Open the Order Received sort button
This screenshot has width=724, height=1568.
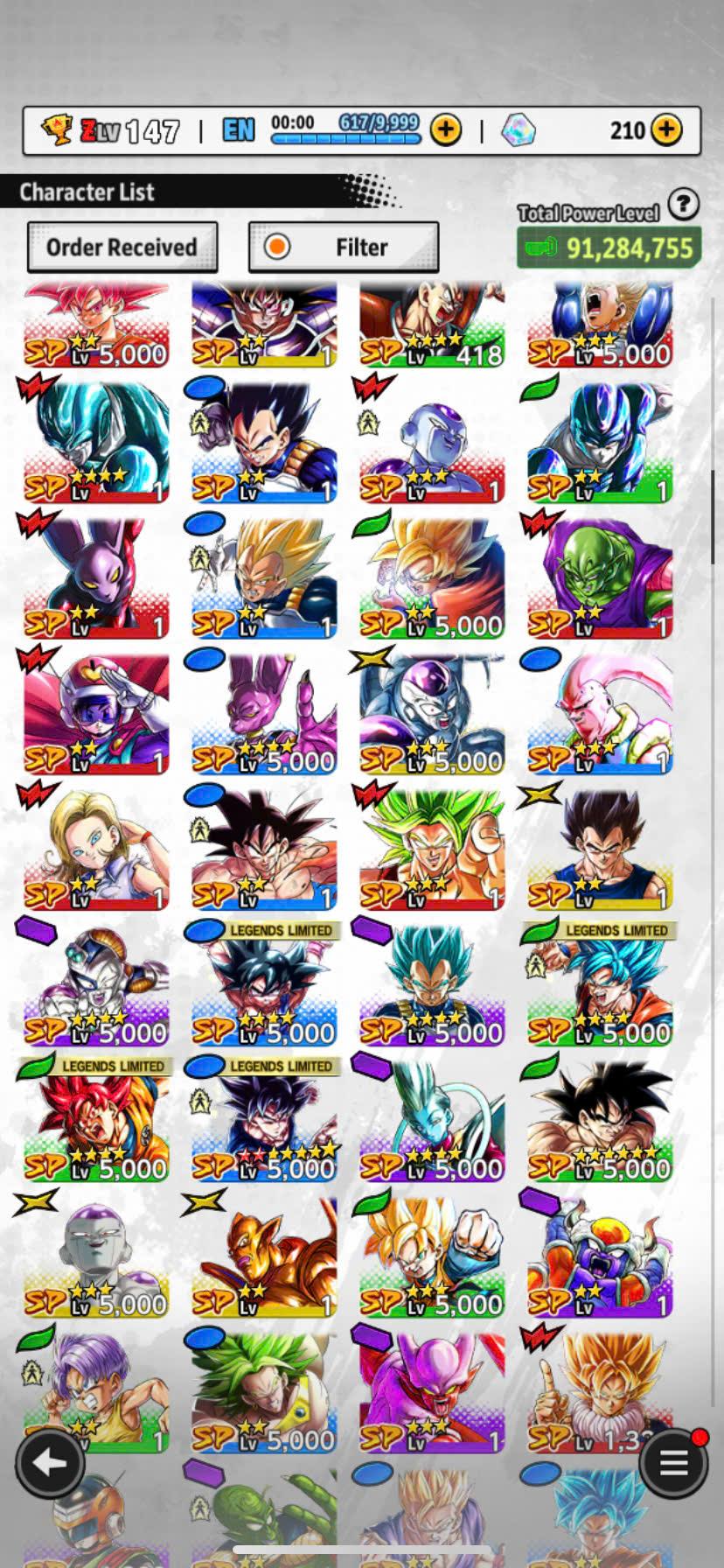[x=122, y=248]
